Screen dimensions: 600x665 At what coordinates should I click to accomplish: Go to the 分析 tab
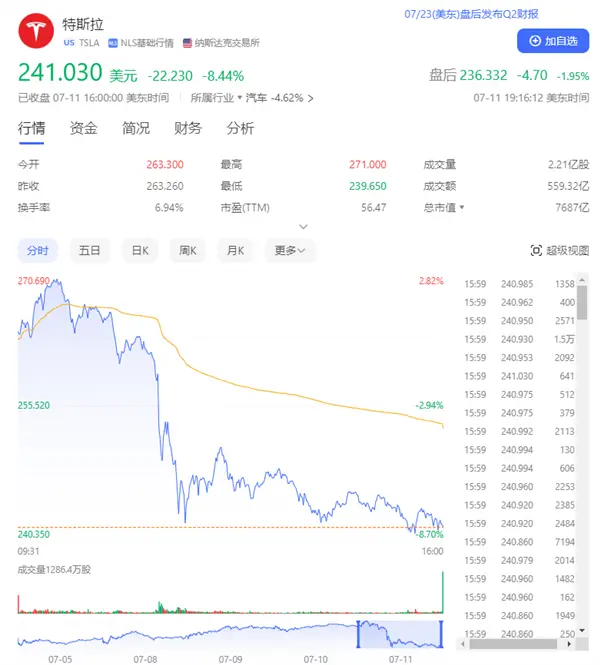(x=240, y=128)
